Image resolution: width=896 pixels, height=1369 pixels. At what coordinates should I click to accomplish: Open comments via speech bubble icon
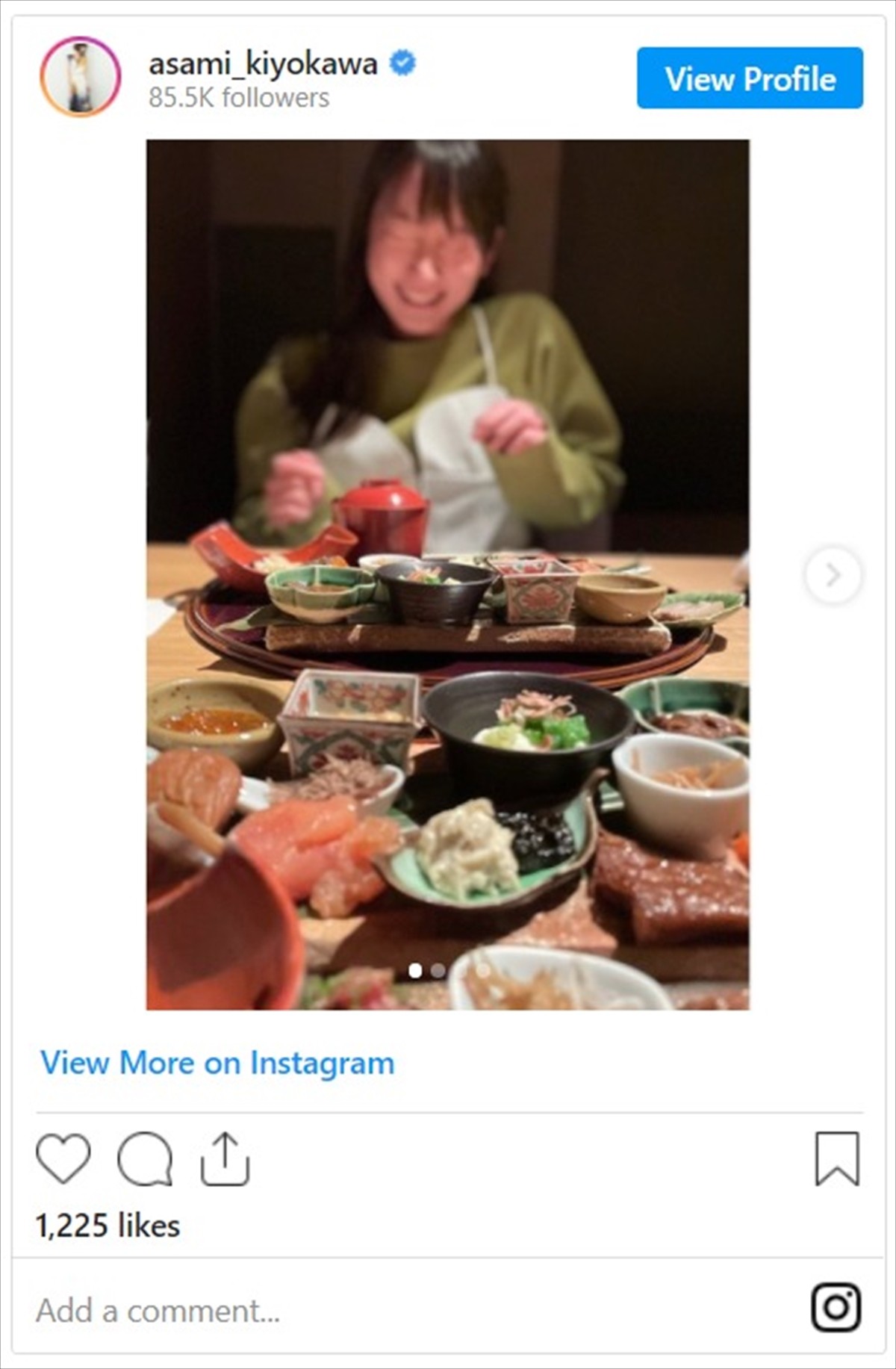pos(145,1158)
